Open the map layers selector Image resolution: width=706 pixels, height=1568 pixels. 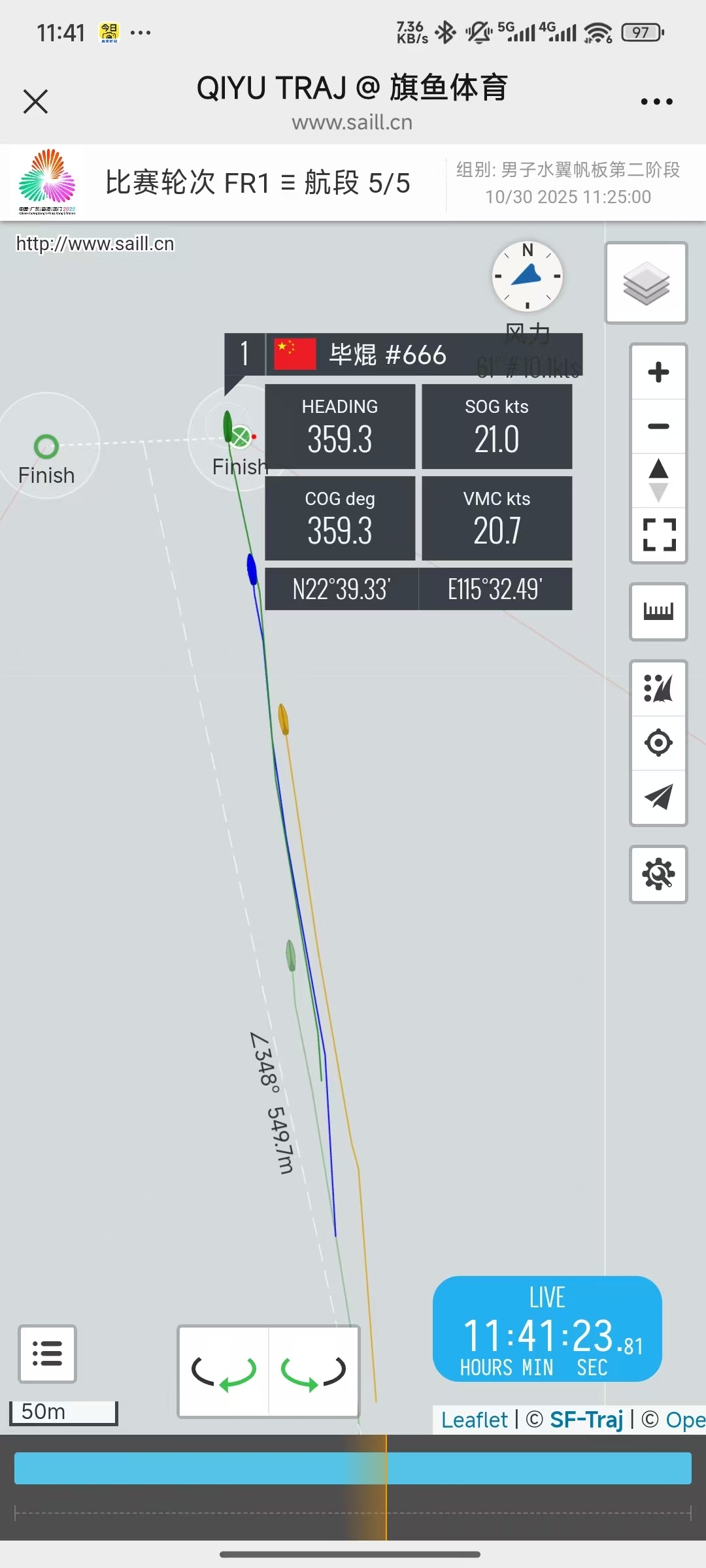pos(646,283)
